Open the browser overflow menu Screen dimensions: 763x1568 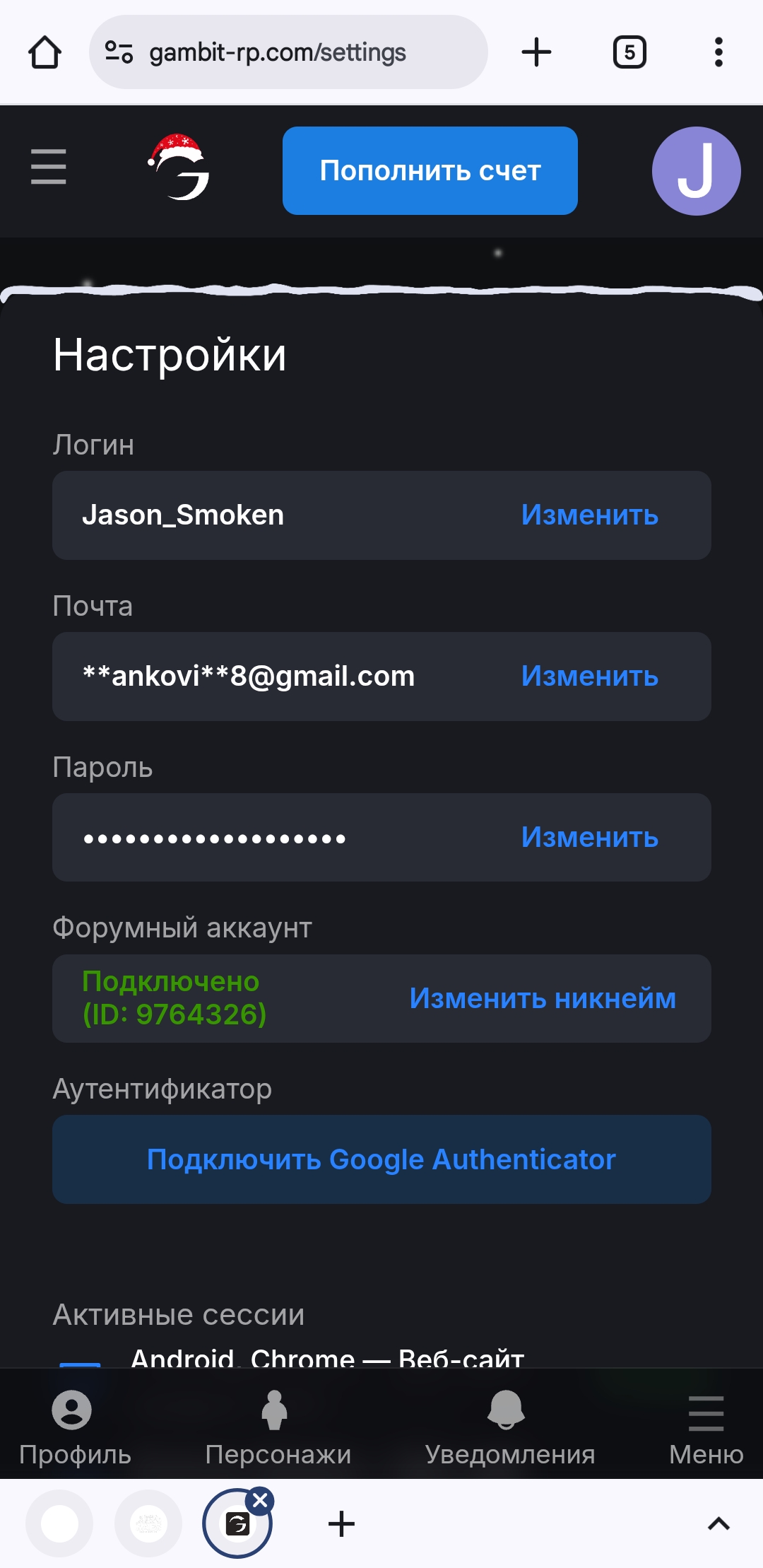(x=718, y=52)
